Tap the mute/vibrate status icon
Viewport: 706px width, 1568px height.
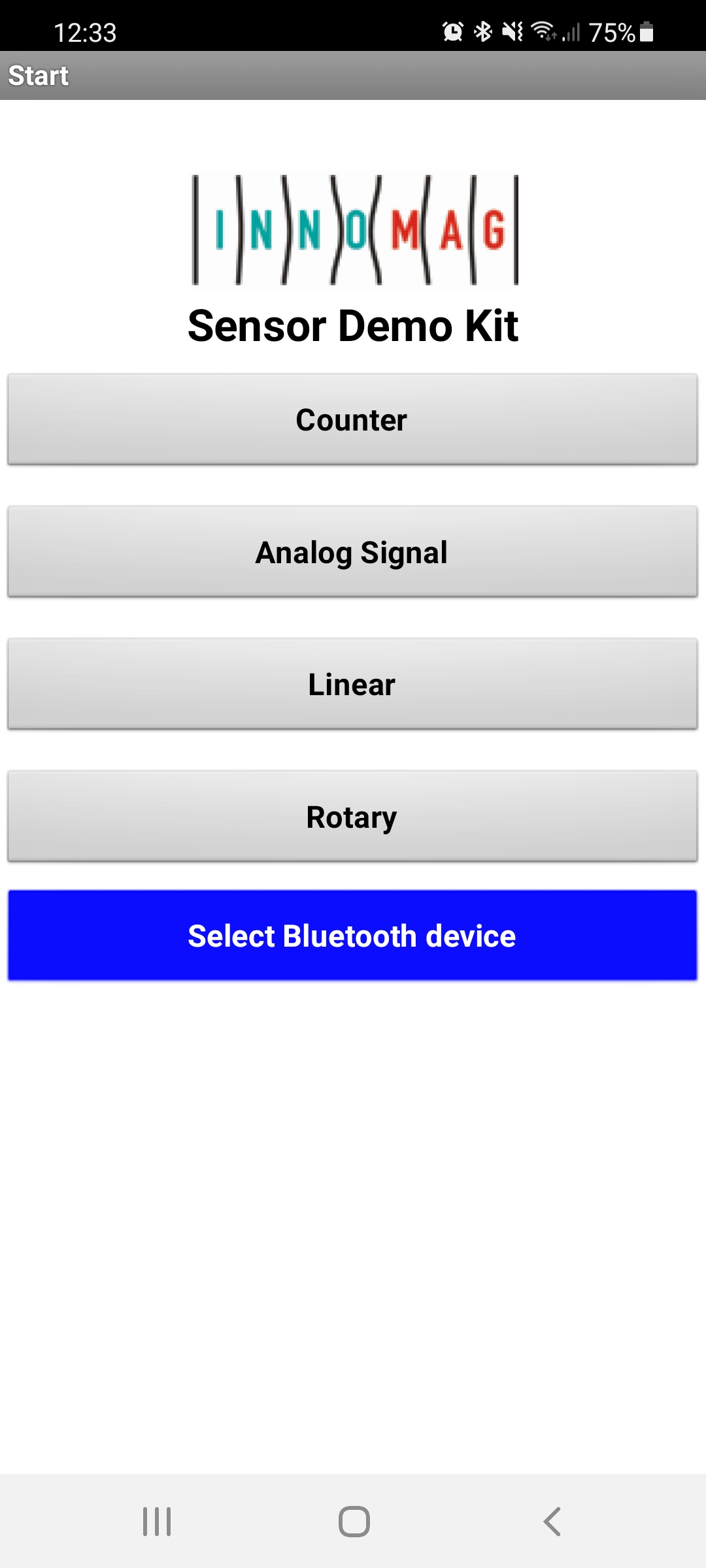514,31
